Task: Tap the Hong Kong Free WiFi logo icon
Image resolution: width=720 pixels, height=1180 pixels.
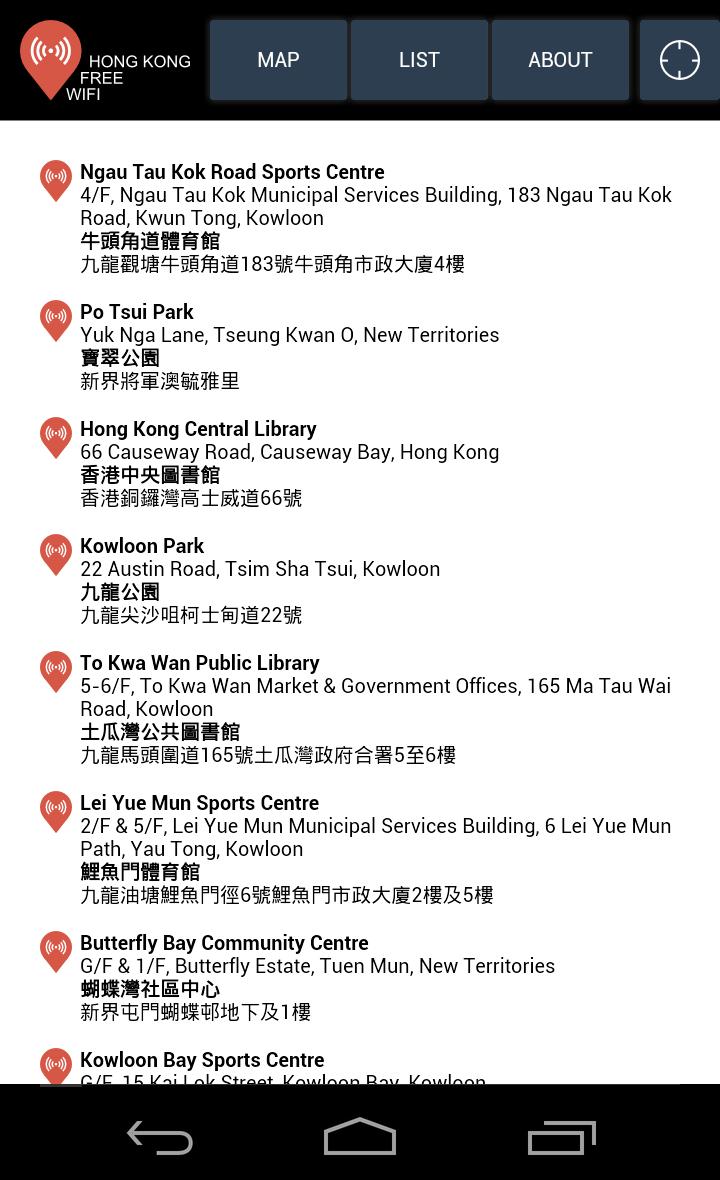Action: click(x=50, y=58)
